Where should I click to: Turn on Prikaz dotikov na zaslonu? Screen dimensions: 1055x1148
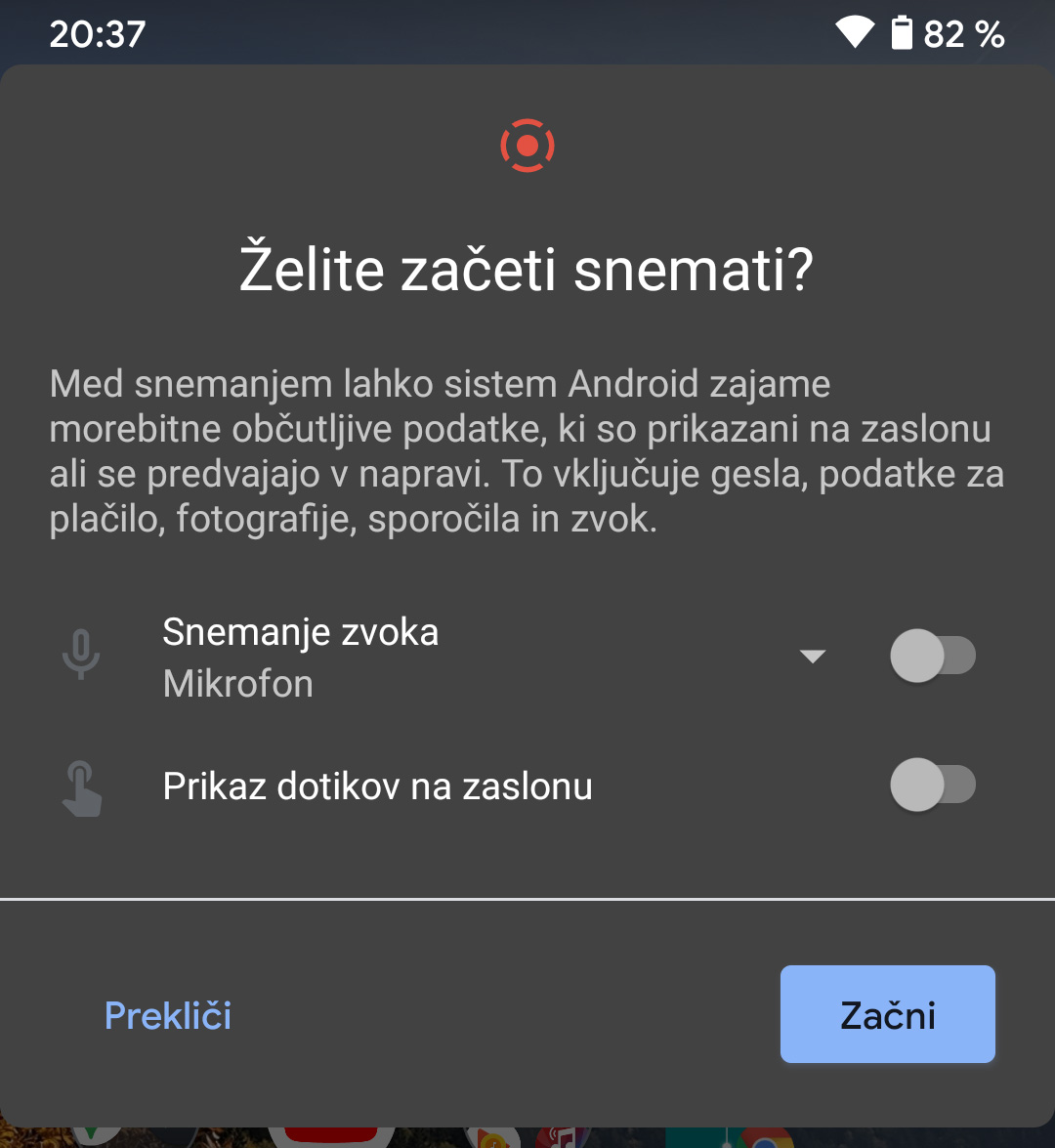click(x=932, y=785)
